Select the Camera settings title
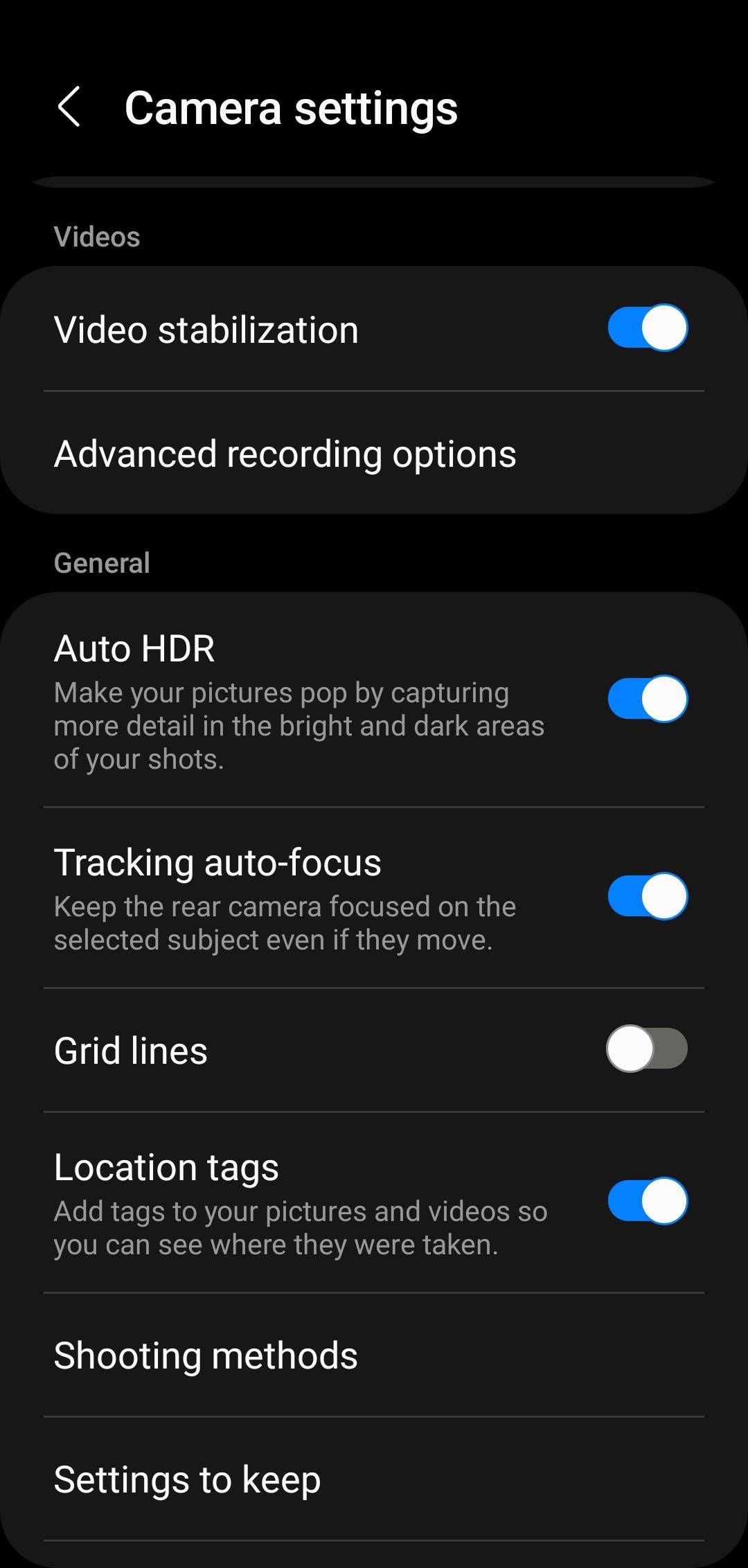This screenshot has height=1568, width=748. coord(291,107)
